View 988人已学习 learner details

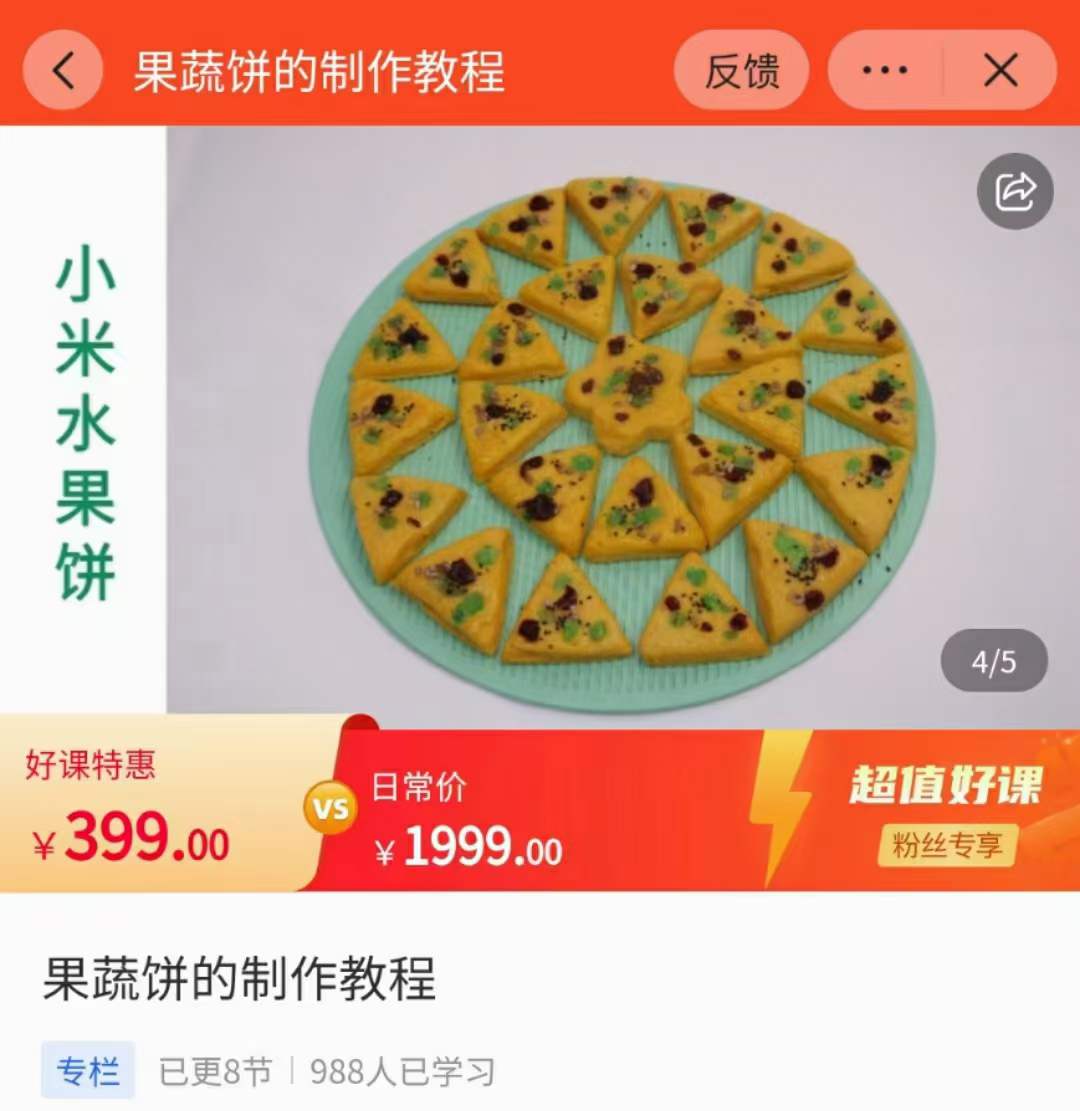pos(402,1070)
